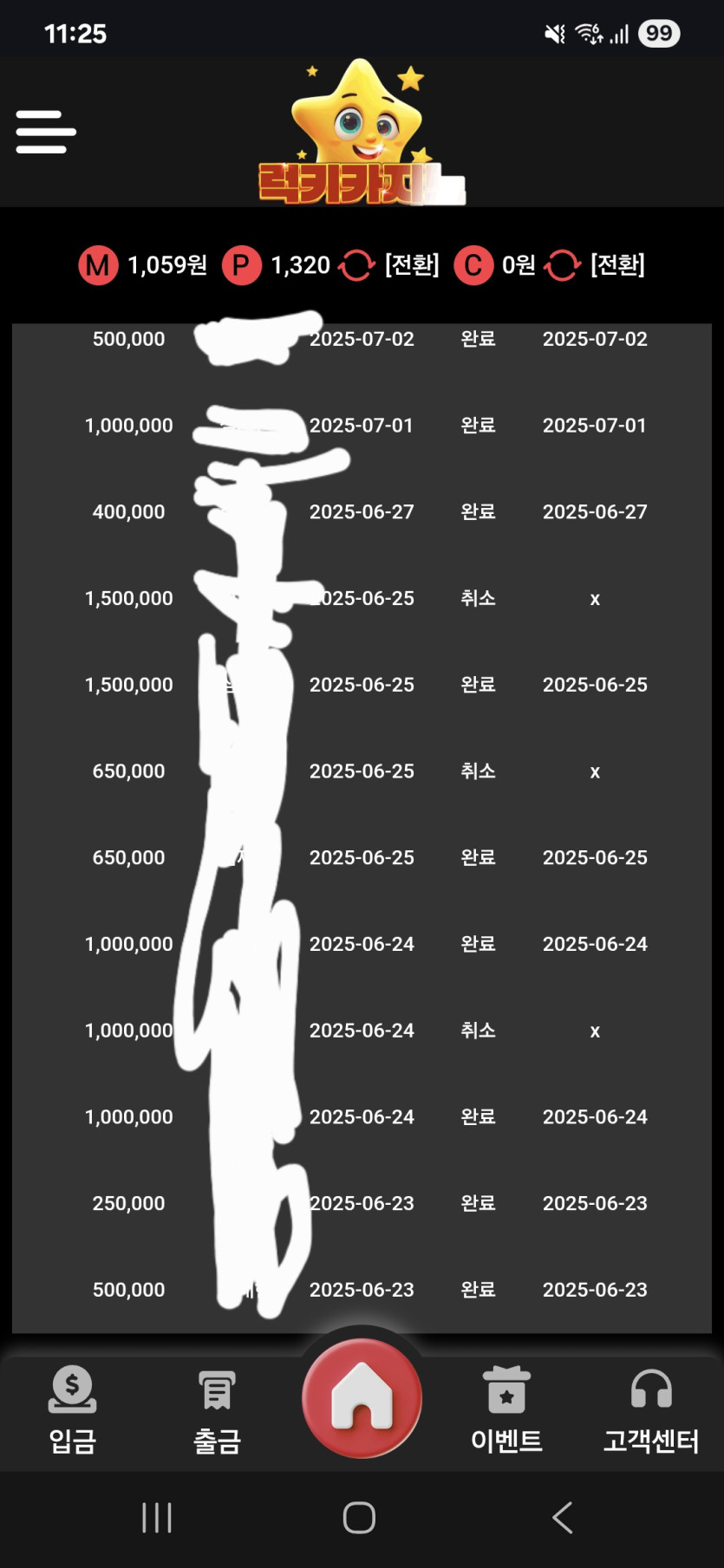Open the hamburger drawer menu
Image resolution: width=724 pixels, height=1568 pixels.
point(46,132)
